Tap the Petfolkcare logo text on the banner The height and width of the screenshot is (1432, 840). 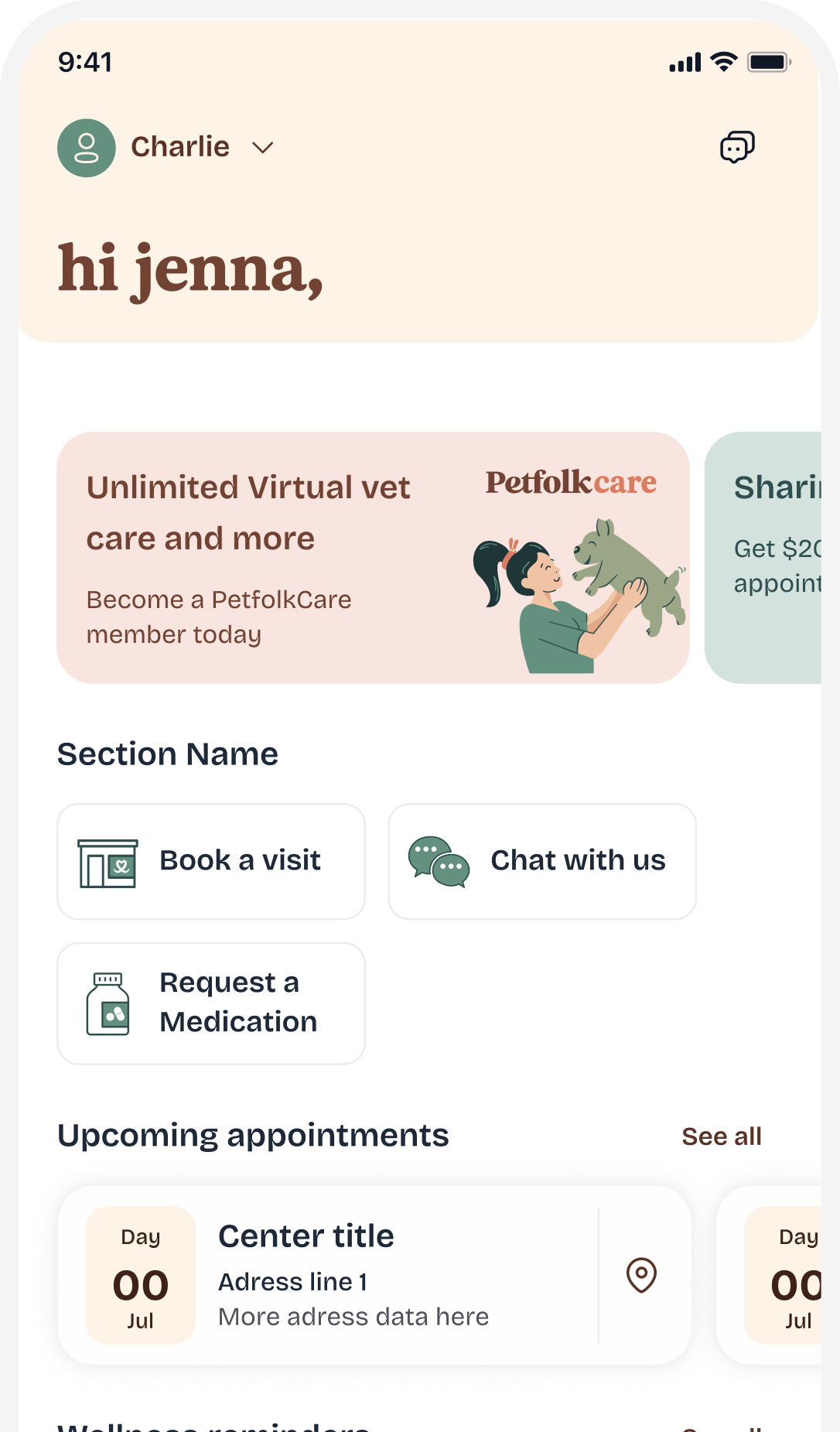coord(571,481)
